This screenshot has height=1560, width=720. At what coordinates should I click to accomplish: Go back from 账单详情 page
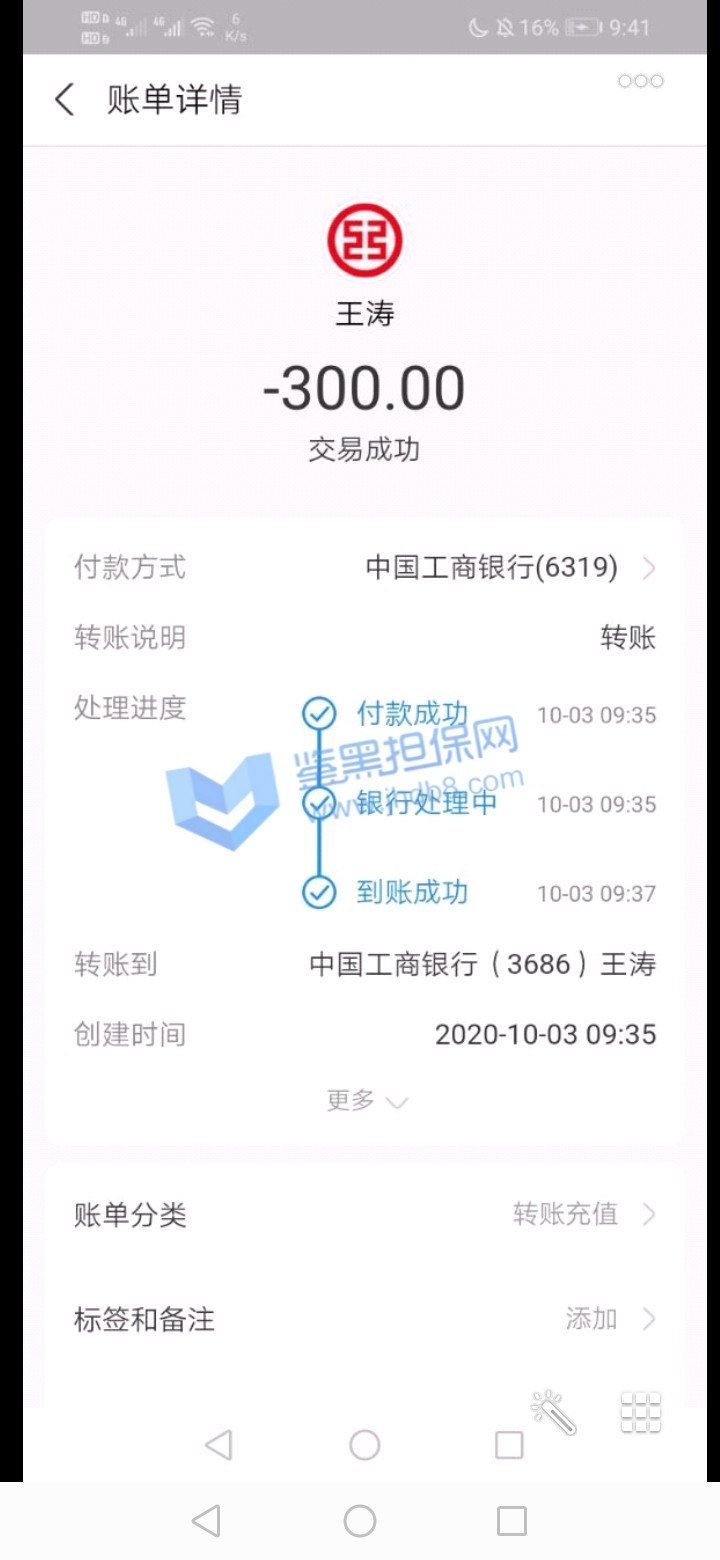point(65,100)
